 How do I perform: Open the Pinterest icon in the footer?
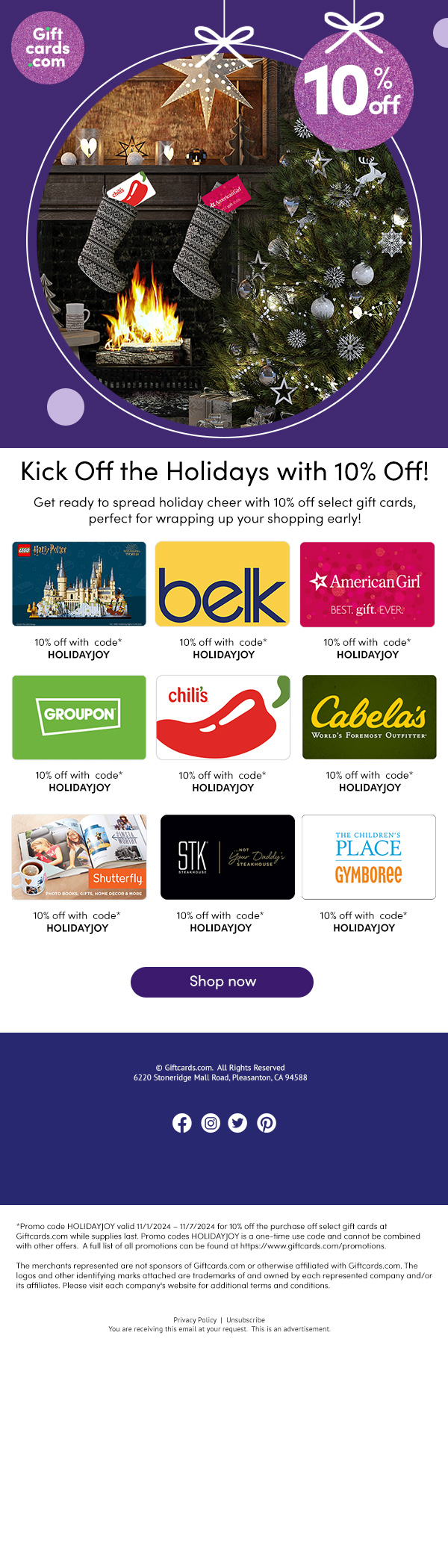(267, 1123)
